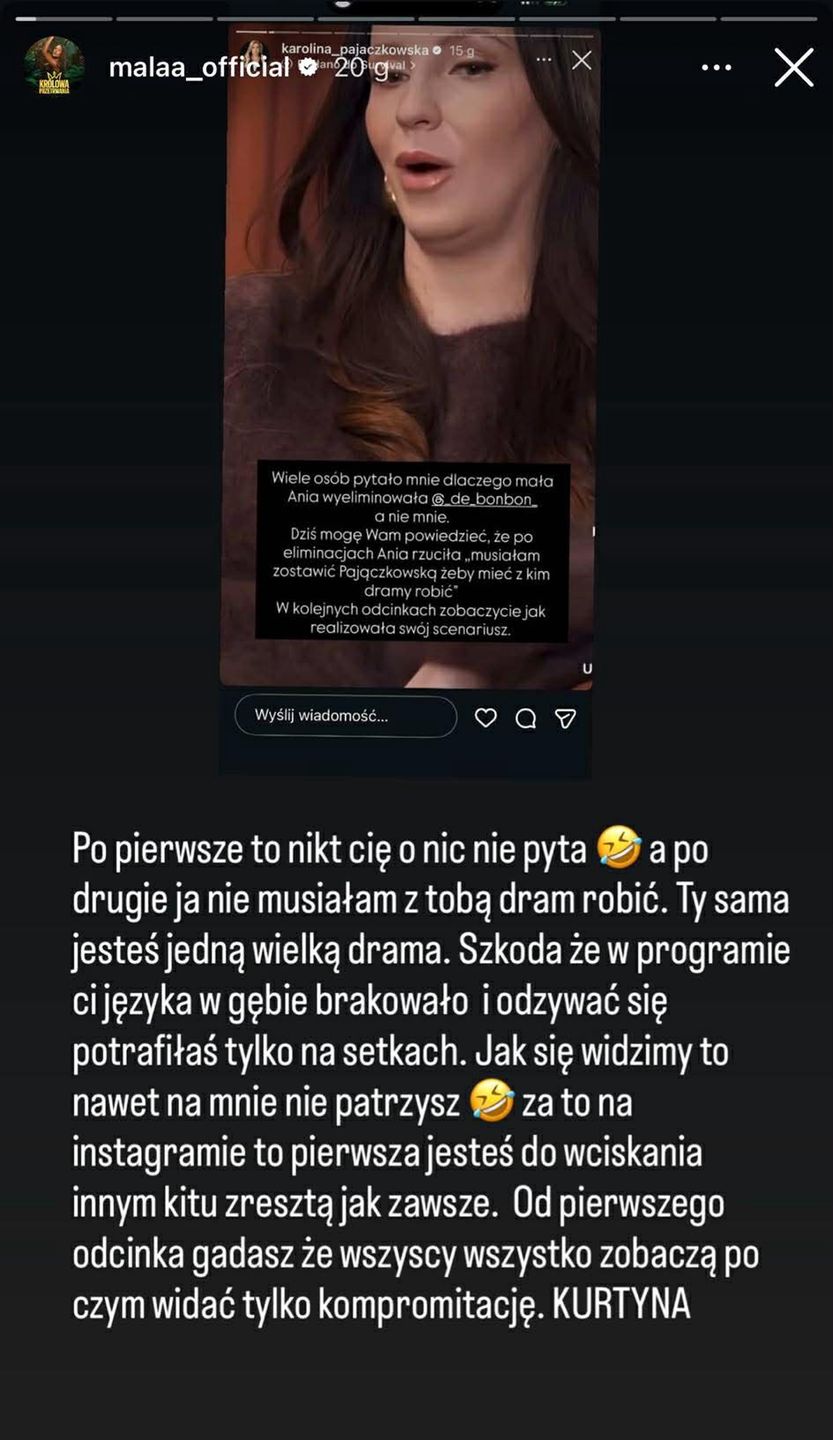Tap the heart icon to like the story
Image resolution: width=833 pixels, height=1440 pixels.
(486, 717)
